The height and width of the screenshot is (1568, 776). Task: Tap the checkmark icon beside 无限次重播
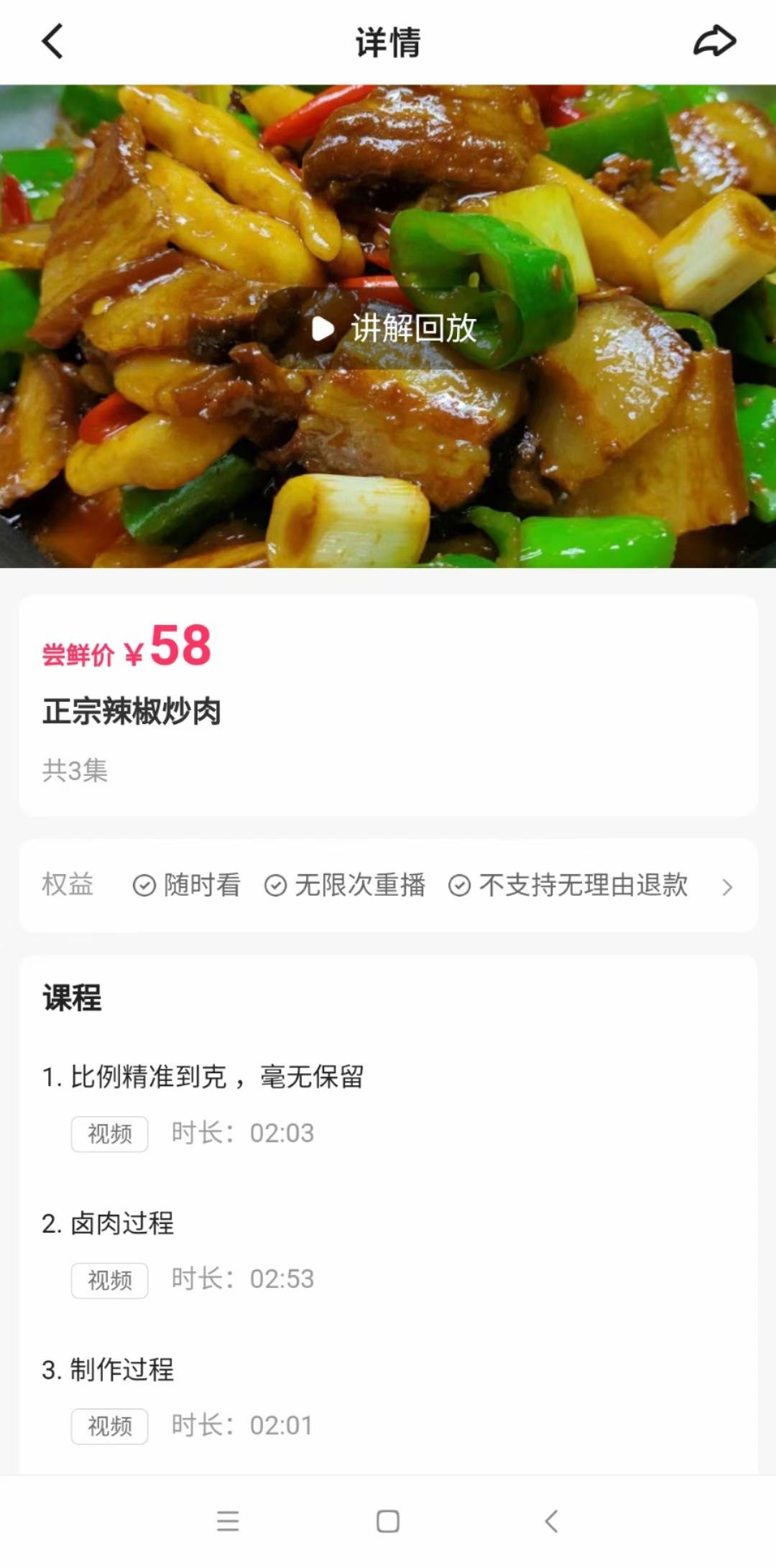pos(275,886)
